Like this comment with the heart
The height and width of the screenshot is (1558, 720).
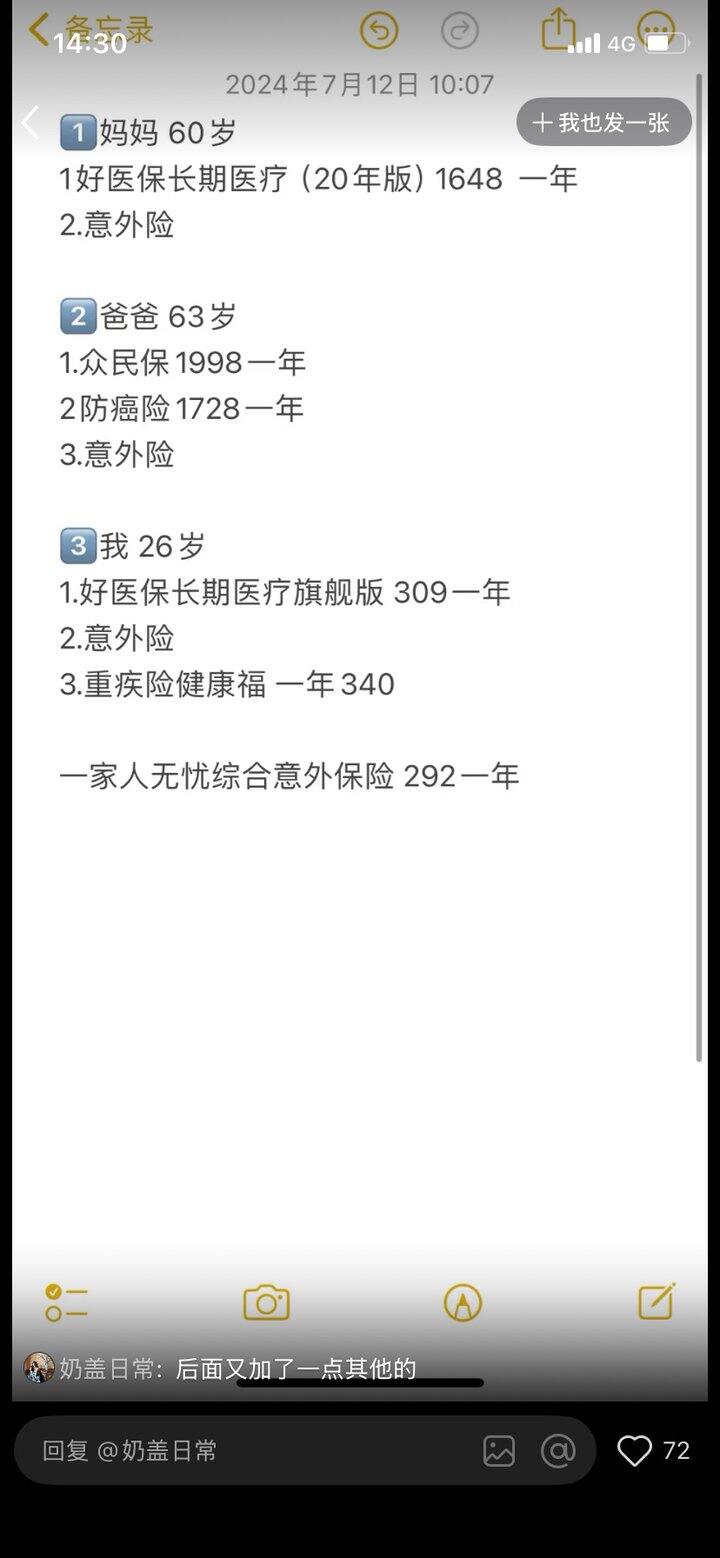click(634, 1450)
